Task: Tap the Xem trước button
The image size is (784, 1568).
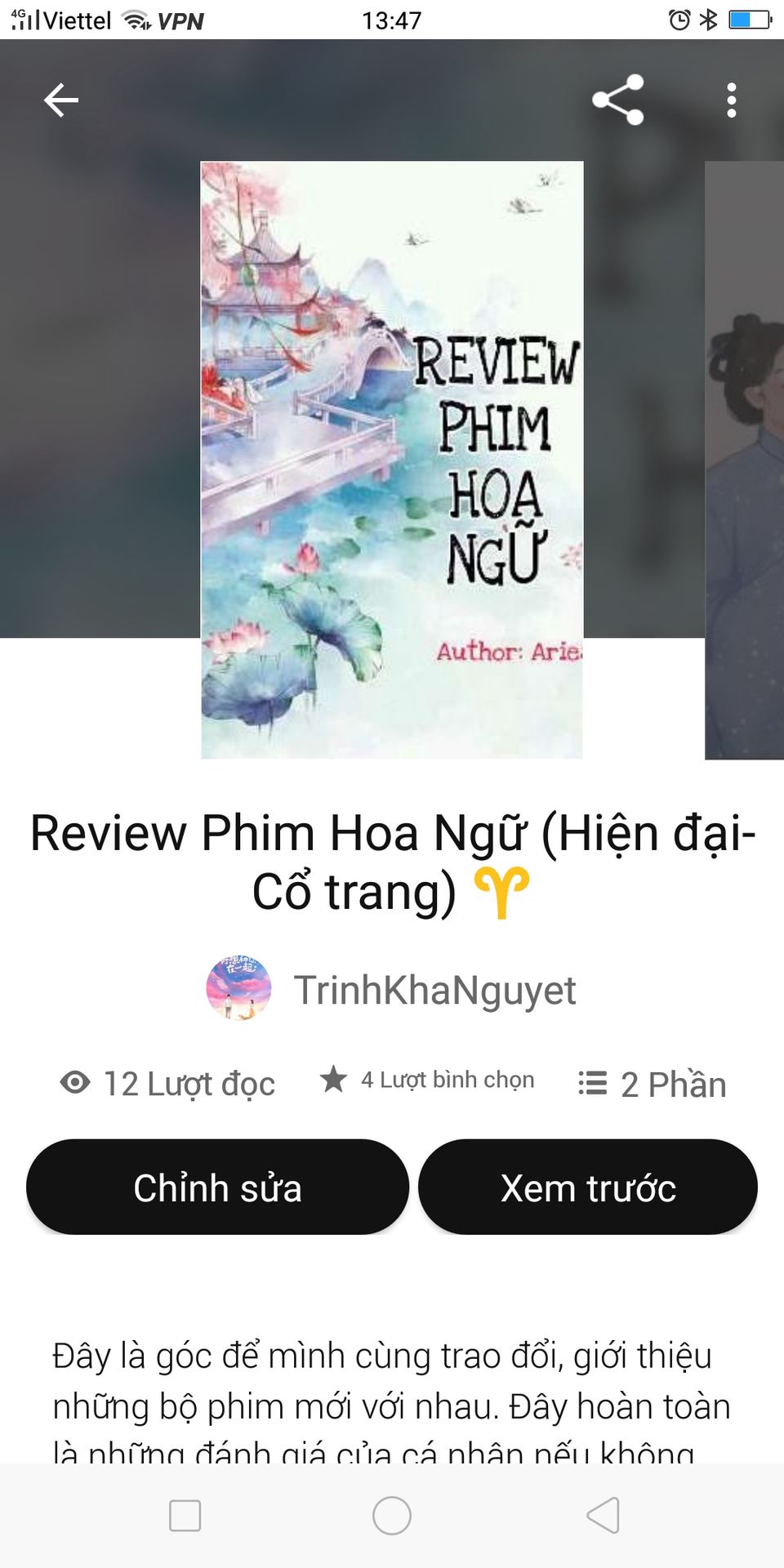Action: pos(588,1187)
